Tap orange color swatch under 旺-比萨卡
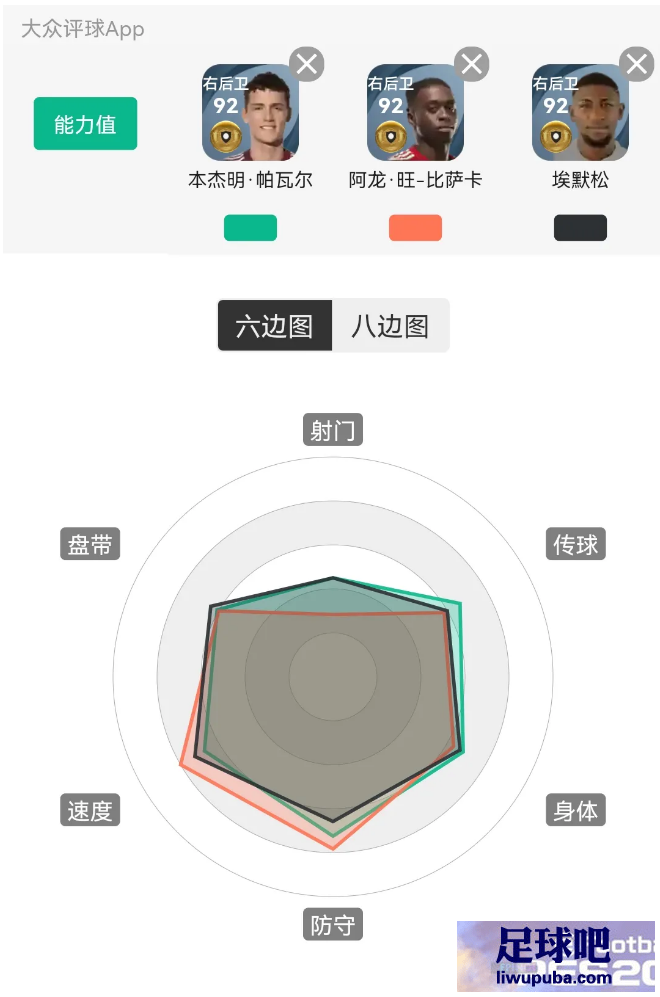This screenshot has width=660, height=997. coord(415,228)
